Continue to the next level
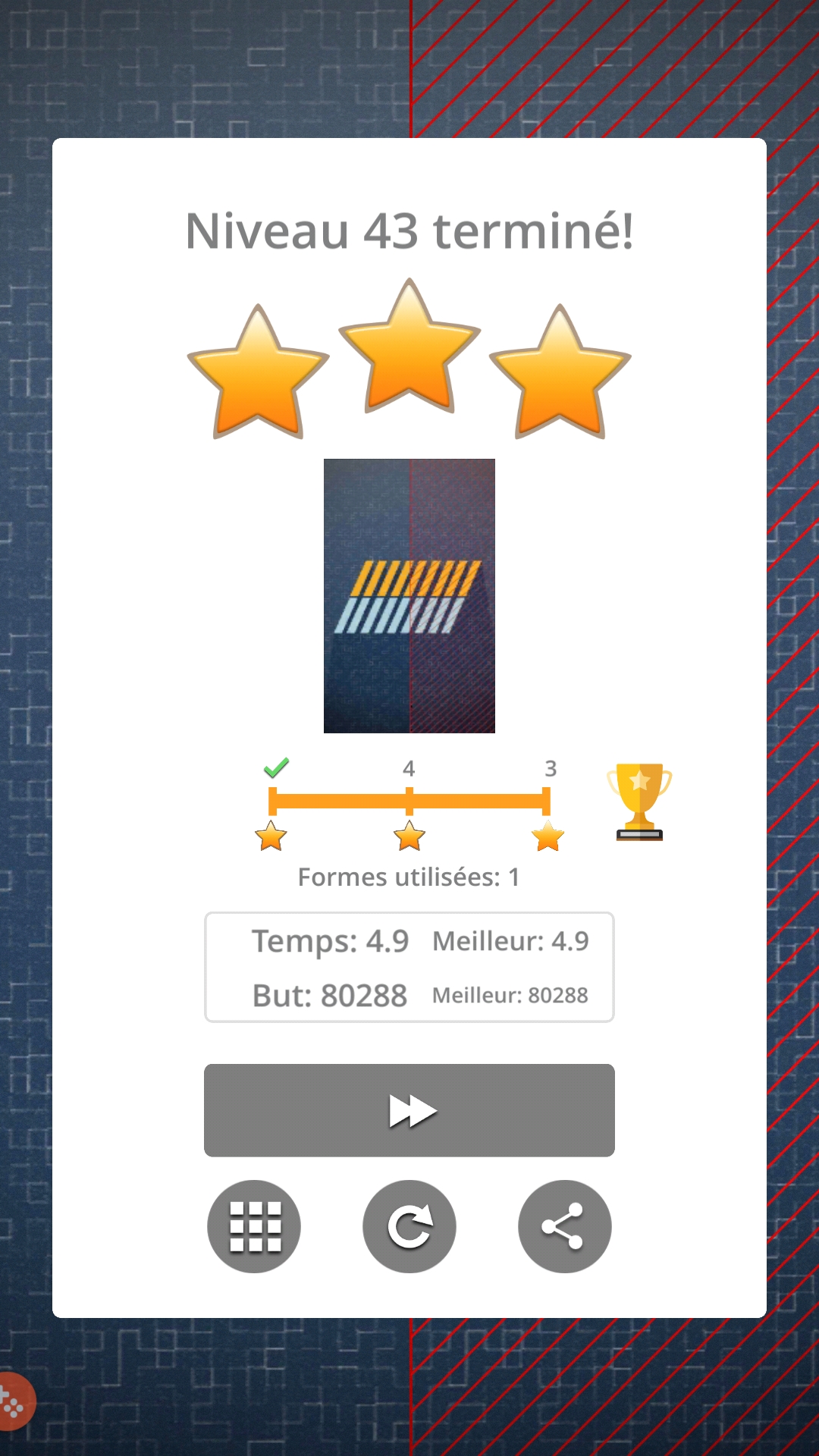This screenshot has width=819, height=1456. click(409, 1110)
